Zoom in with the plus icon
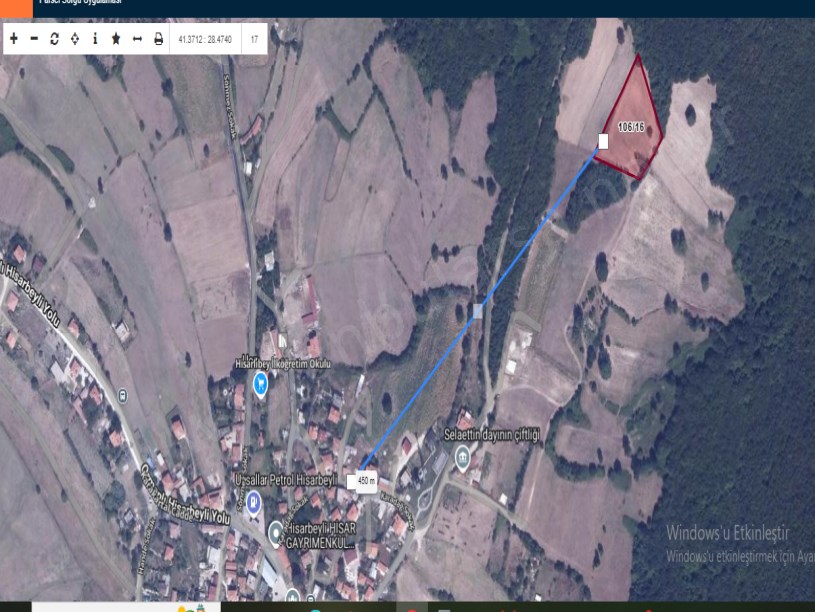The height and width of the screenshot is (612, 815). pyautogui.click(x=14, y=40)
